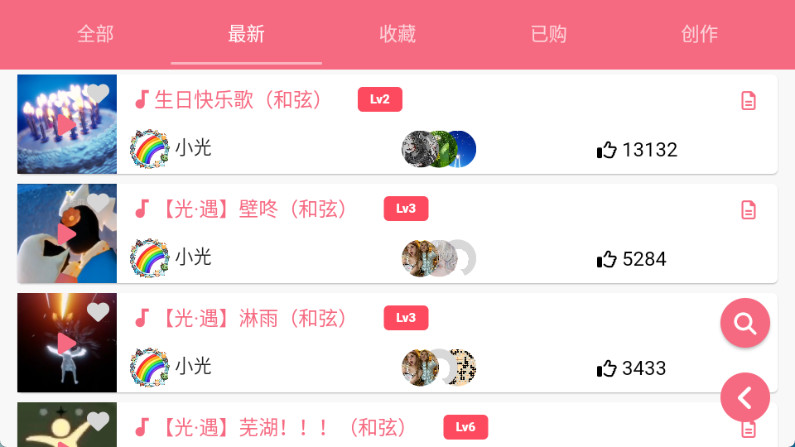Viewport: 795px width, 447px height.
Task: Favorite 【光·遇】淋雨 with the heart icon
Action: [97, 311]
